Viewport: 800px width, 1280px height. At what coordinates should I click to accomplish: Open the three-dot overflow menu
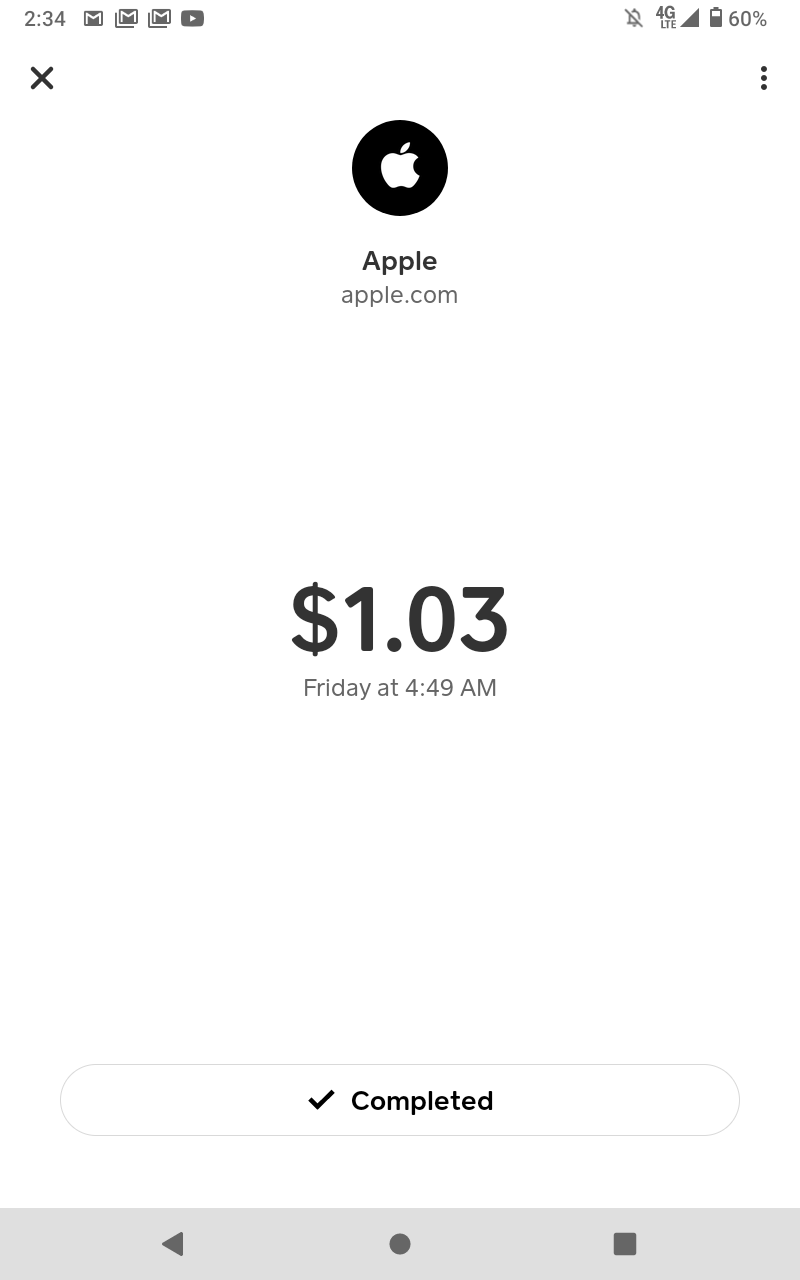click(763, 78)
